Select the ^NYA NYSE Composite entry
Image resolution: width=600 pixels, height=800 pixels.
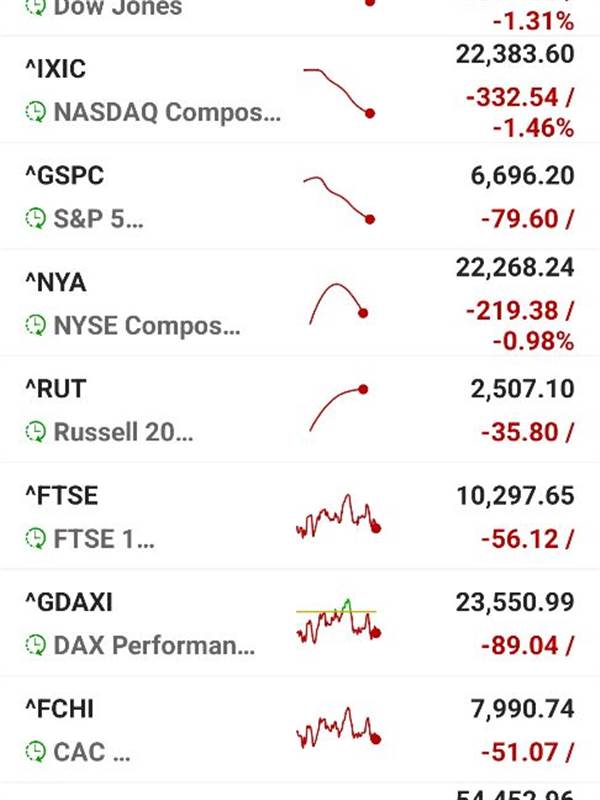tap(300, 303)
